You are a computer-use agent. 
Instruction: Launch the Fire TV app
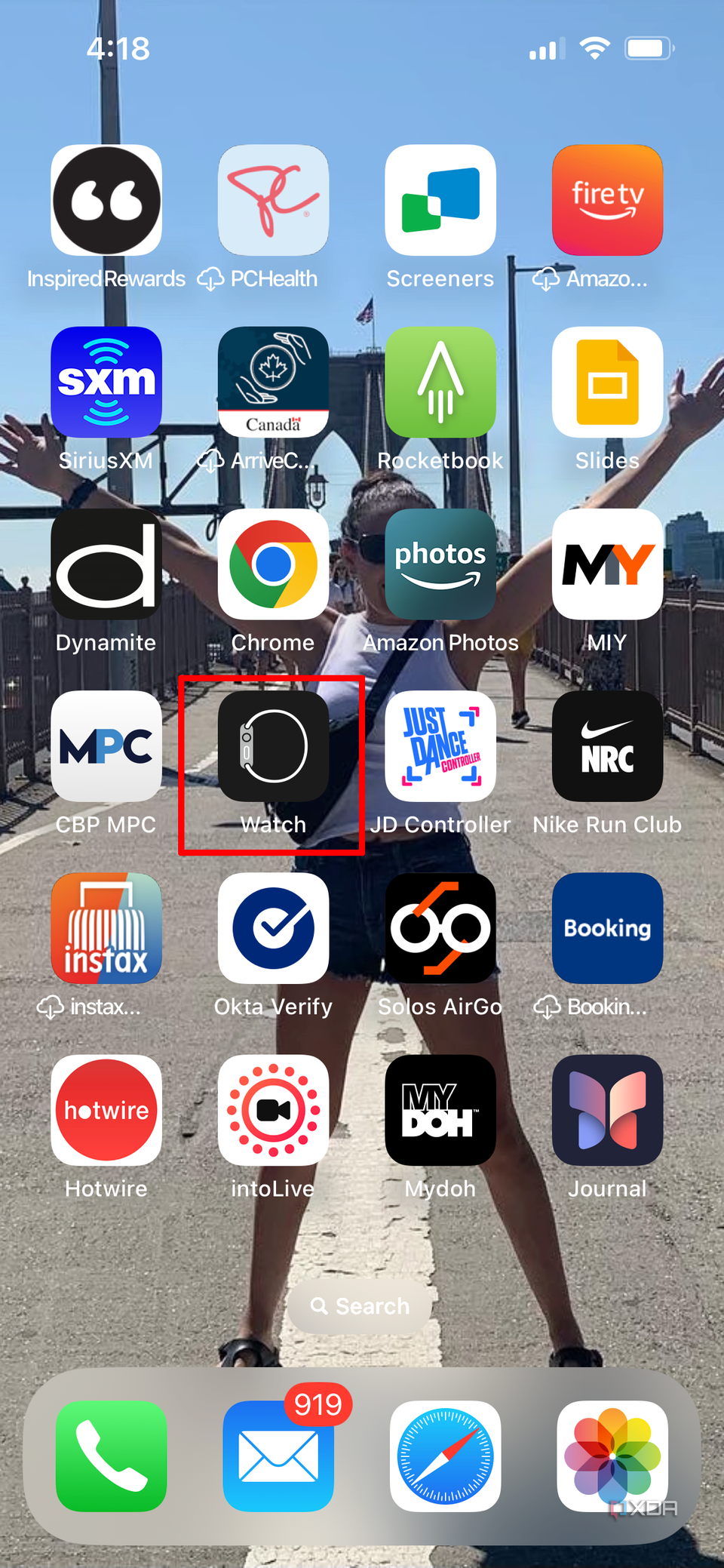click(606, 199)
